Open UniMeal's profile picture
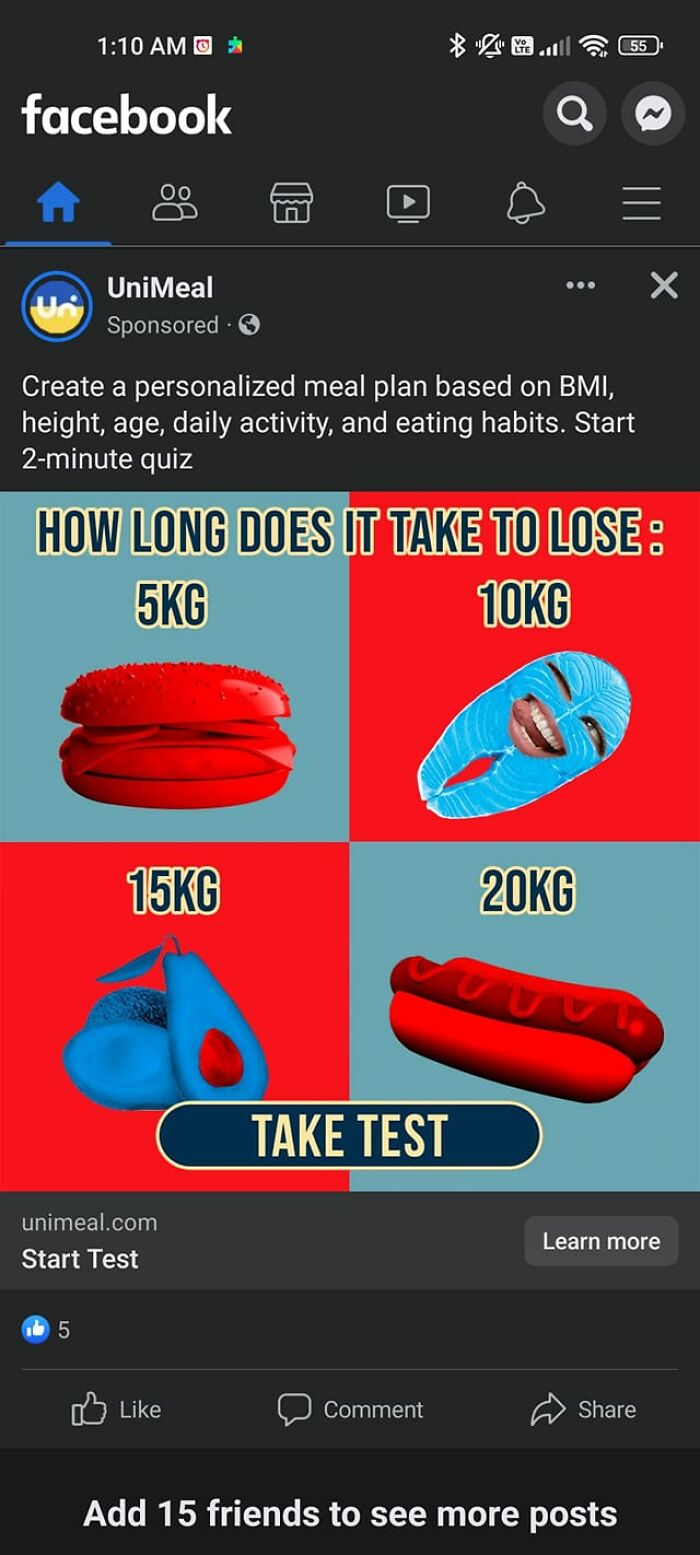The height and width of the screenshot is (1555, 700). click(x=57, y=306)
